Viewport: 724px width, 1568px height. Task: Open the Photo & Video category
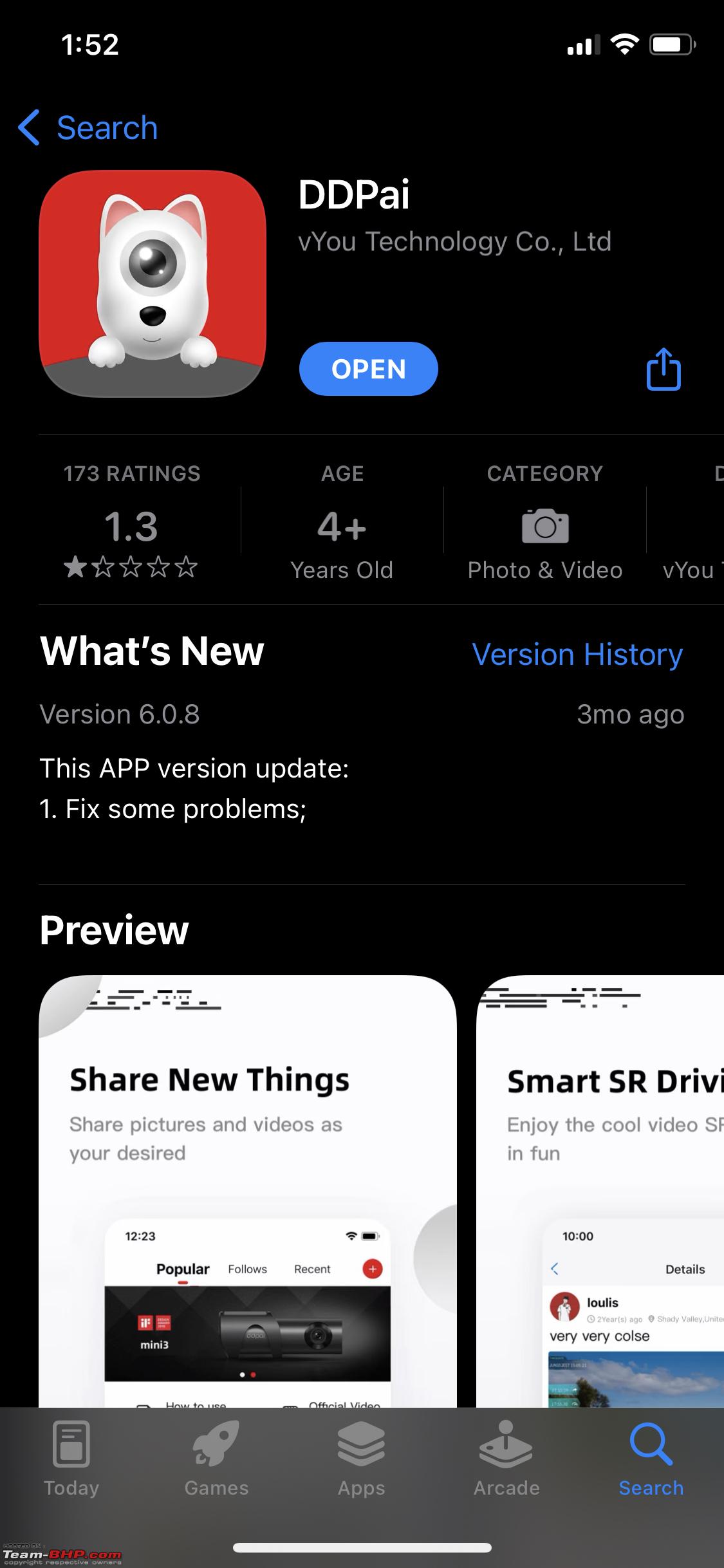544,521
